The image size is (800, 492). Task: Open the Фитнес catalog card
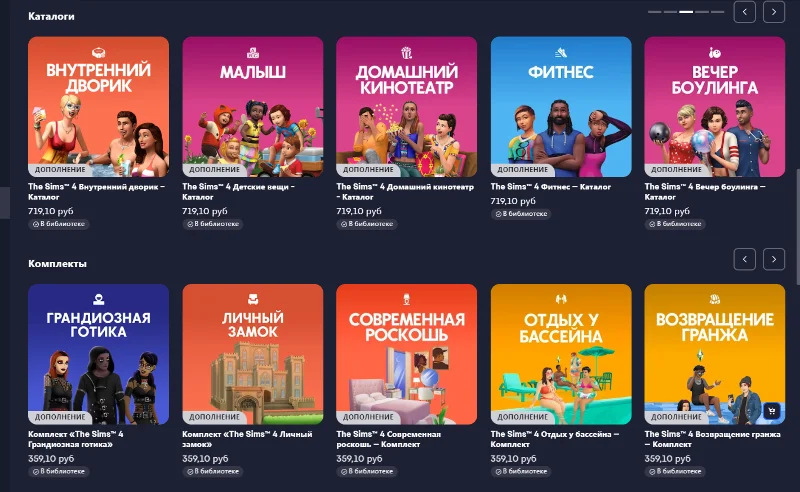pos(561,107)
